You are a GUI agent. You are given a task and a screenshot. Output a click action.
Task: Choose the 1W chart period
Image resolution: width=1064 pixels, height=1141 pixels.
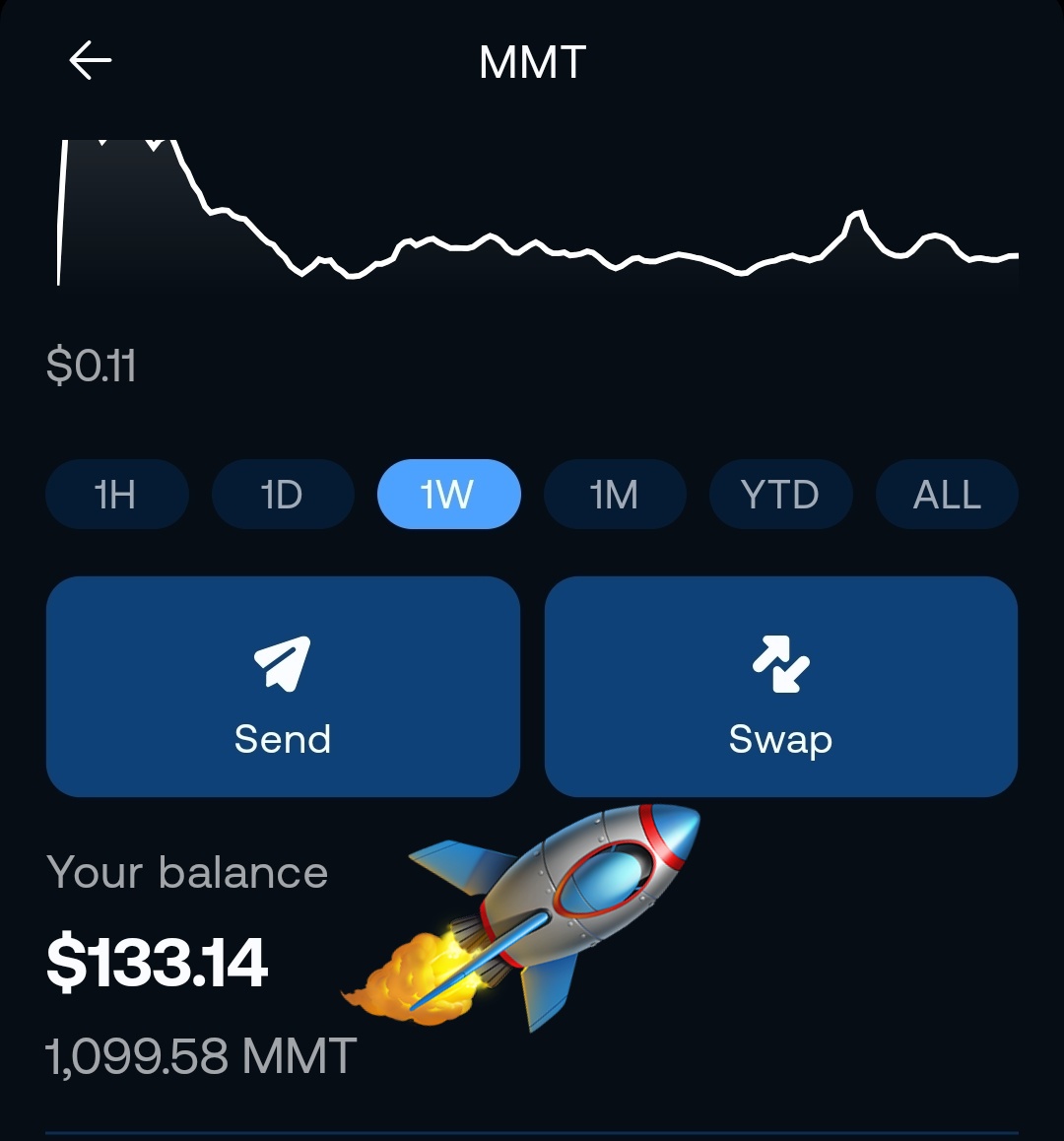click(448, 495)
